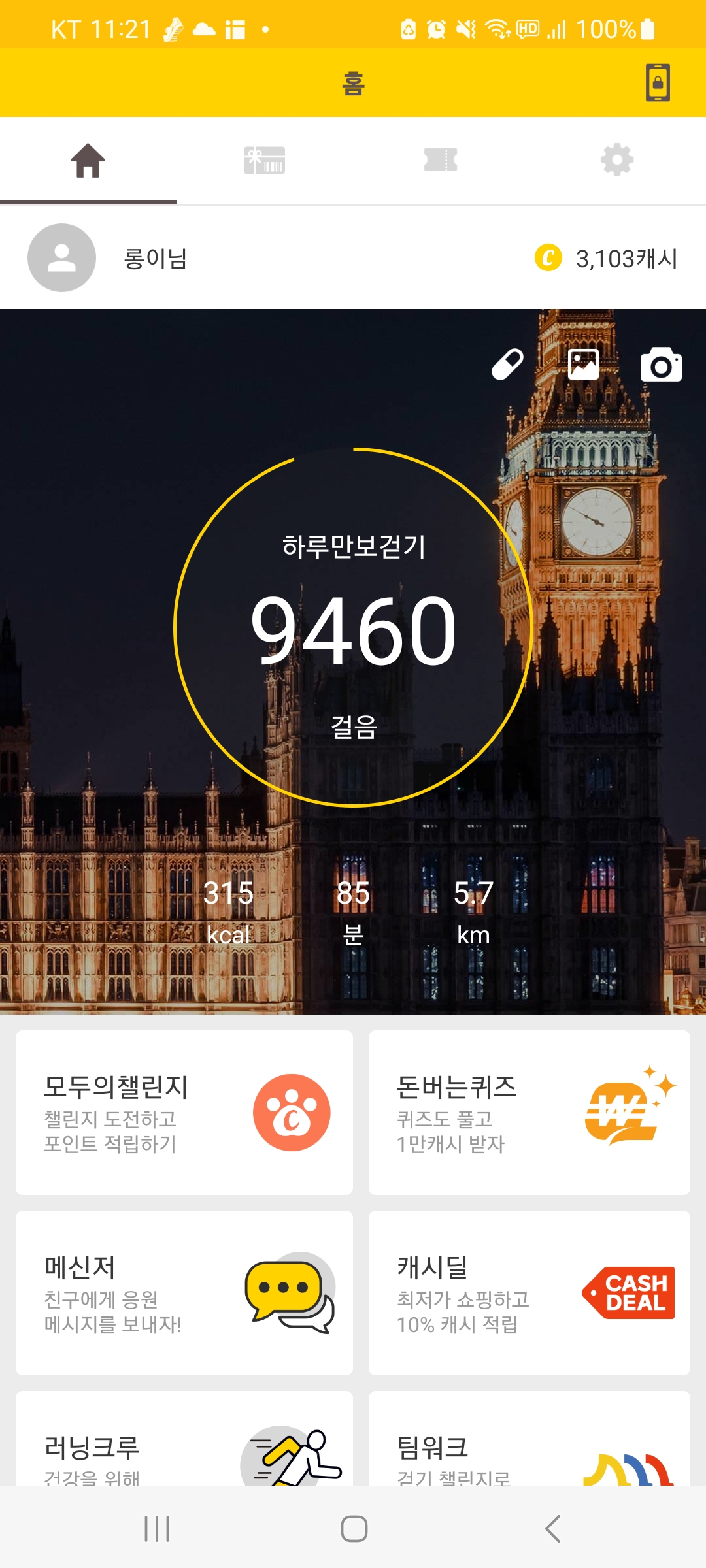This screenshot has width=706, height=1568.
Task: Go back using the system back button
Action: [x=552, y=1529]
